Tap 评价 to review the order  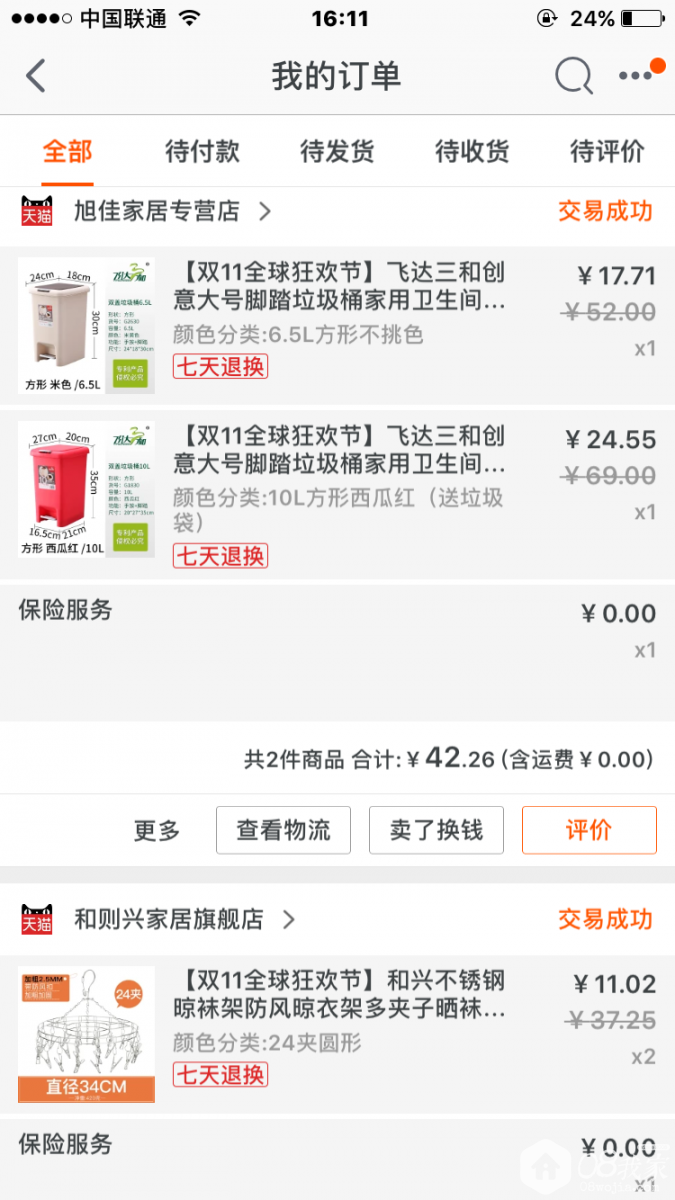click(x=589, y=830)
